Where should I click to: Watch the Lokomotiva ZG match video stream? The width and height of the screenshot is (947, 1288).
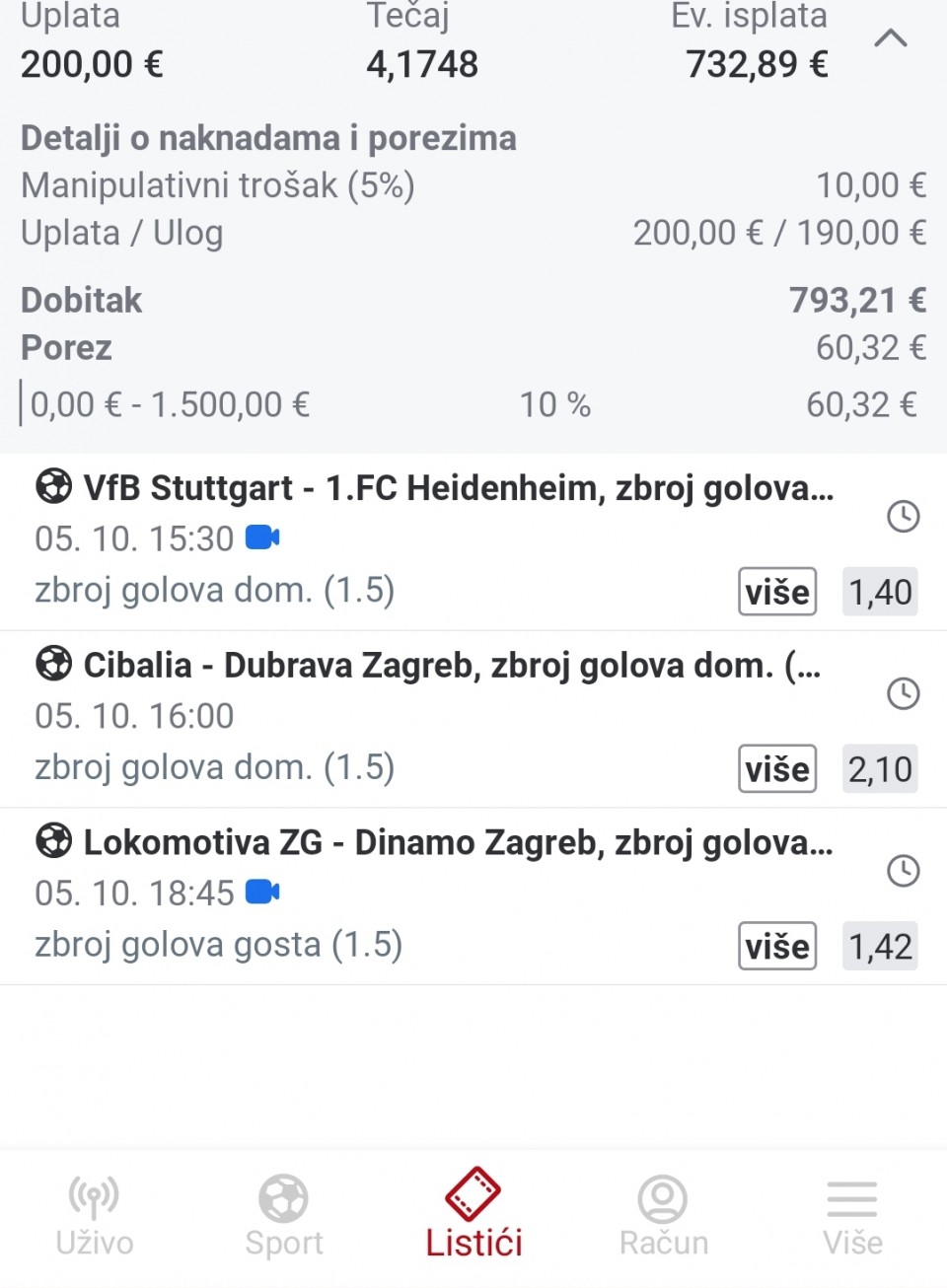tap(262, 893)
